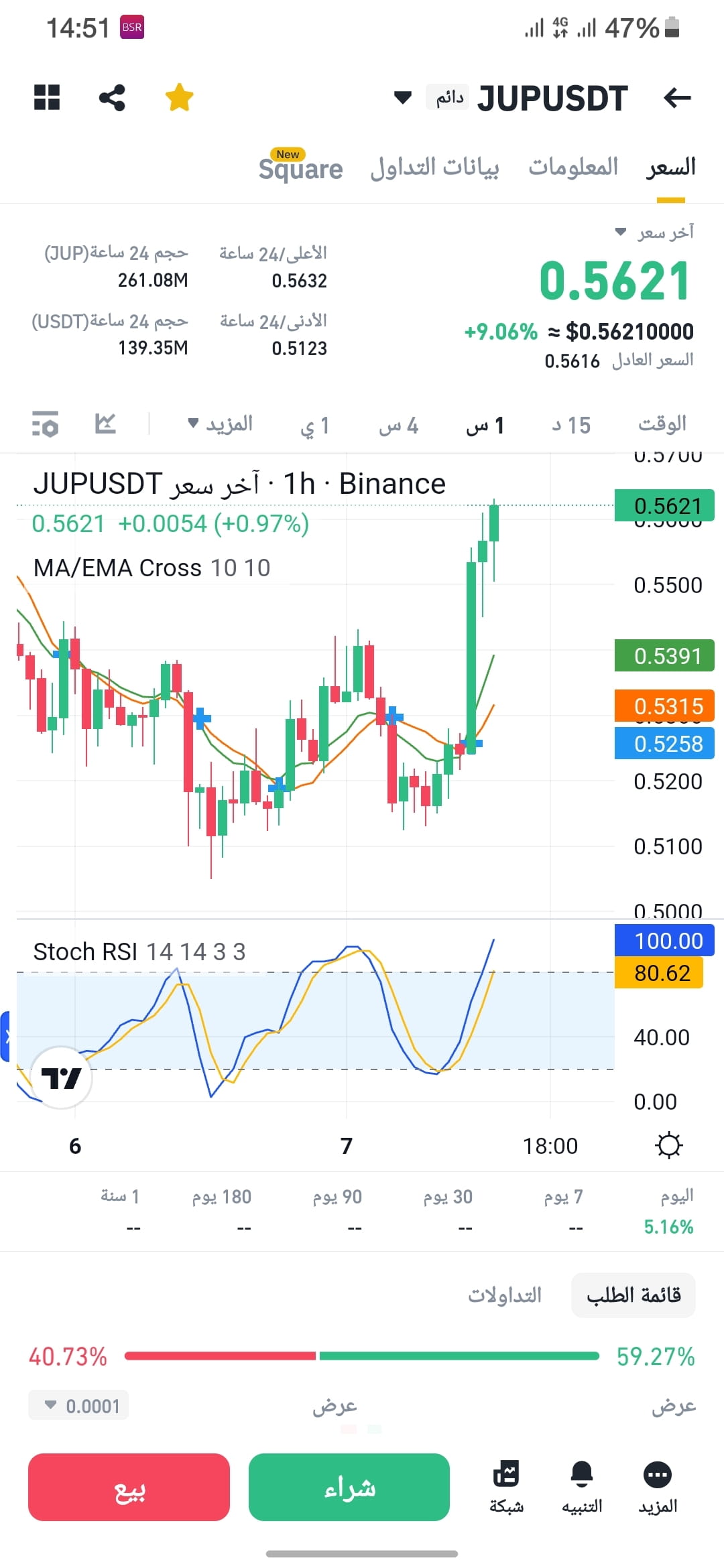724x1568 pixels.
Task: Expand the آخر سعر dropdown arrow
Action: click(x=620, y=233)
